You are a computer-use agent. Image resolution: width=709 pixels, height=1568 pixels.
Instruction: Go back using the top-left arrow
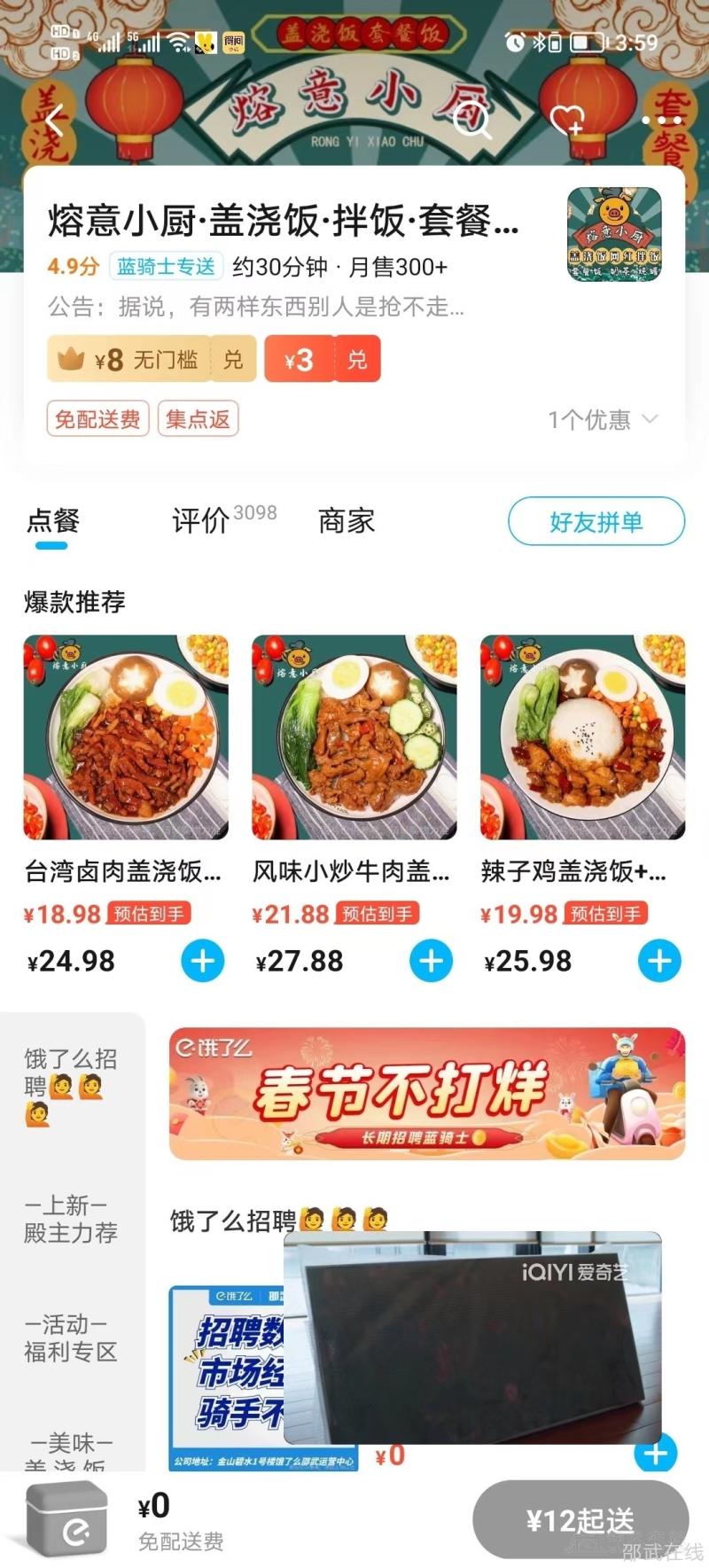point(56,121)
